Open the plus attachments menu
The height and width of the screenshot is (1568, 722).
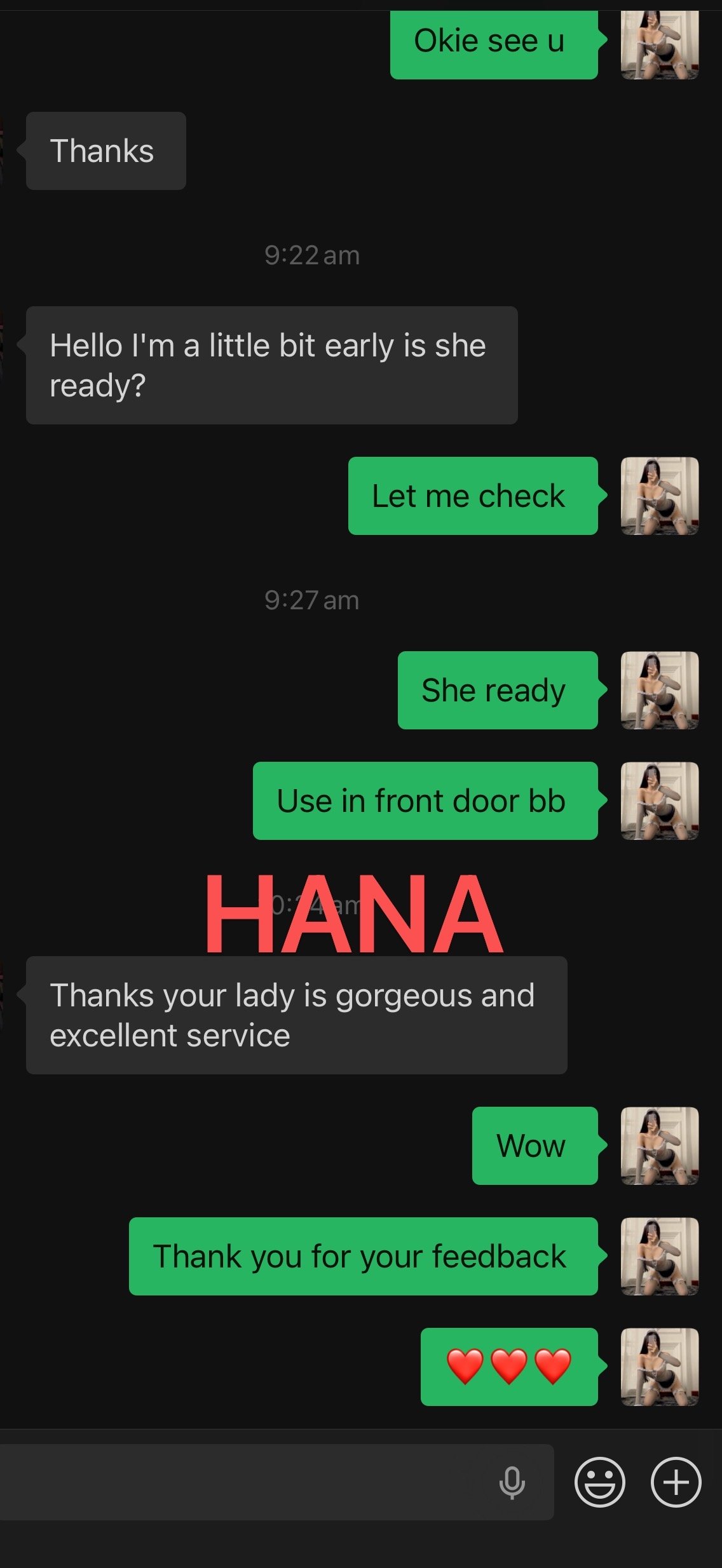676,1482
